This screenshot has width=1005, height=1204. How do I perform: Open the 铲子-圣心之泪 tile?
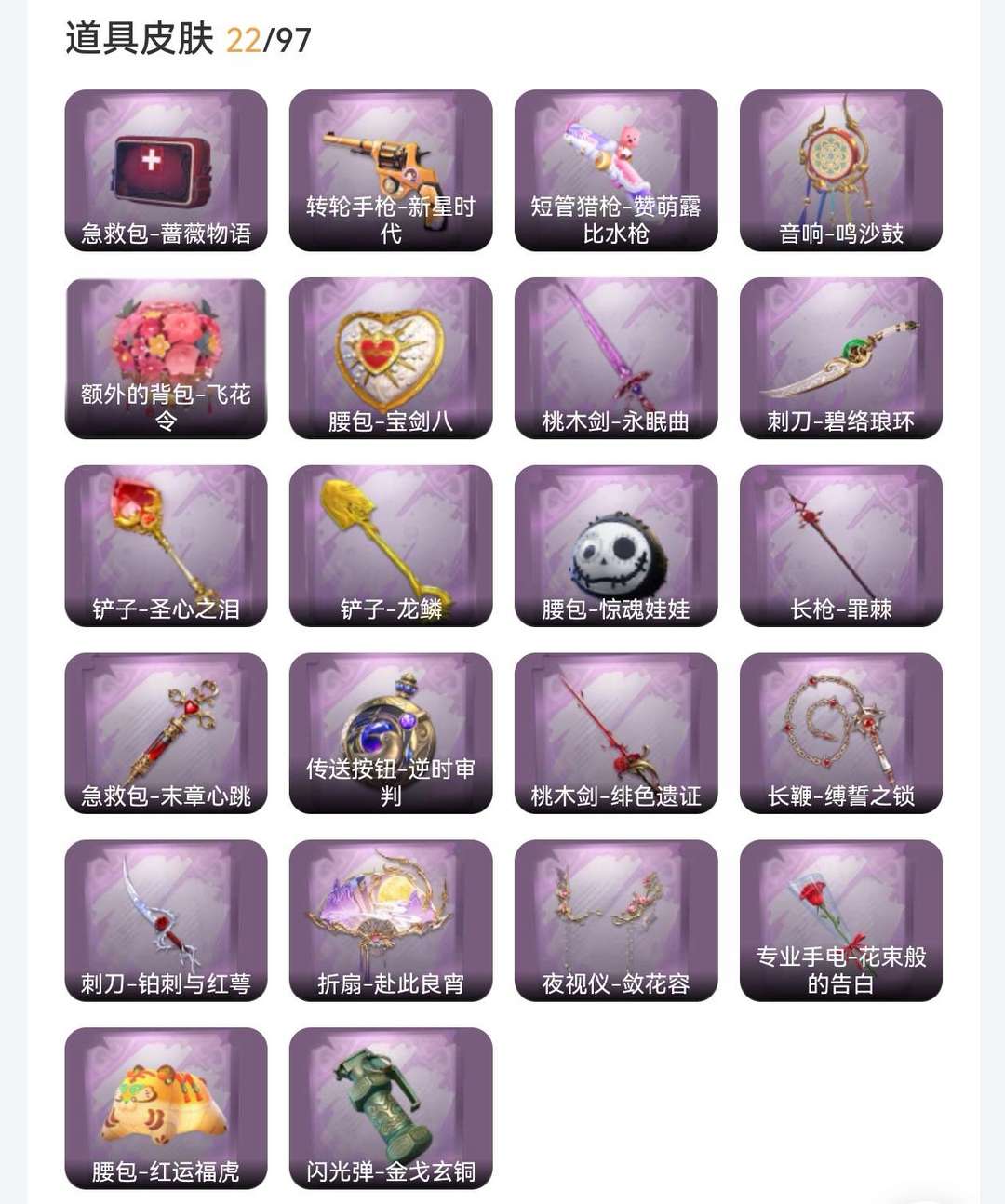coord(166,546)
